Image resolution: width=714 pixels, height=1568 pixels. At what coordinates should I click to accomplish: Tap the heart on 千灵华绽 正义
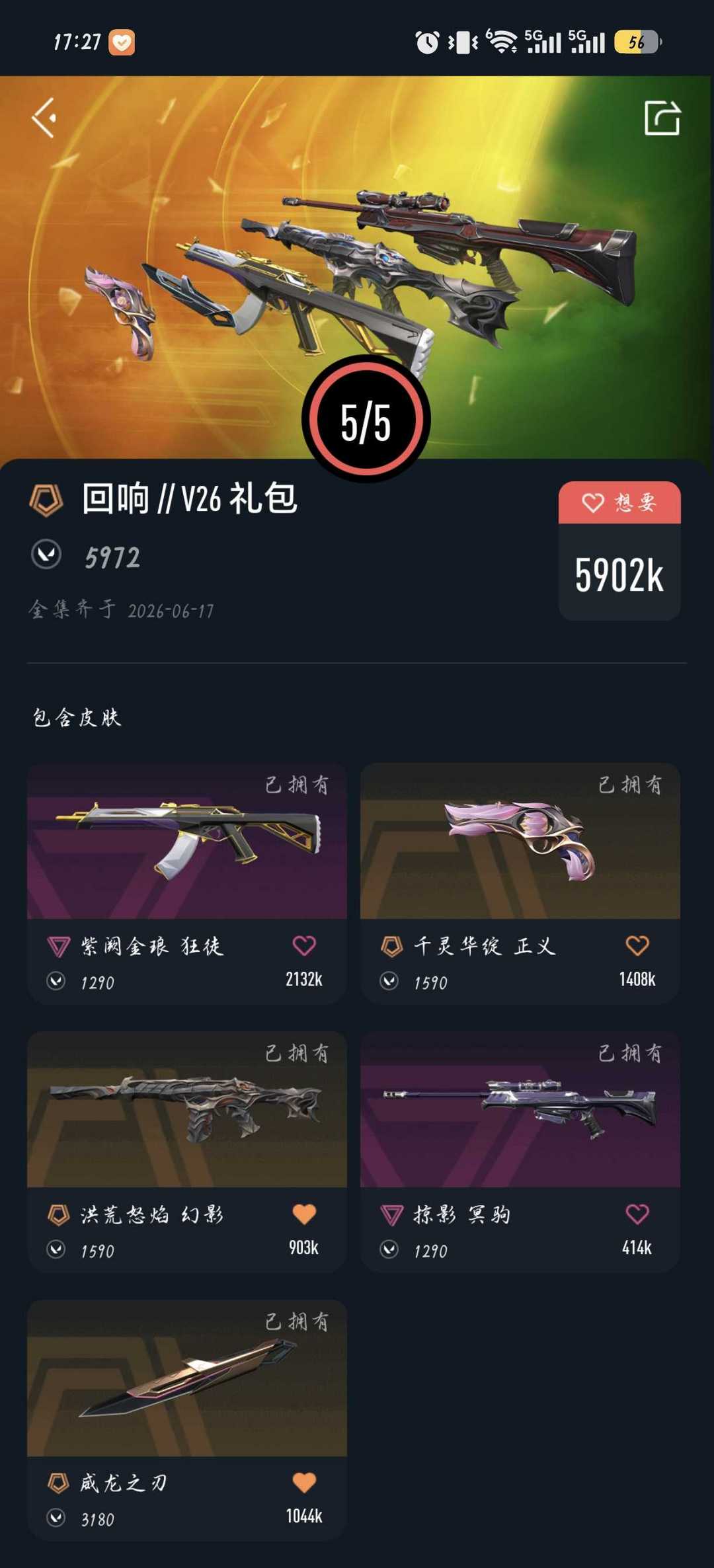pyautogui.click(x=637, y=945)
